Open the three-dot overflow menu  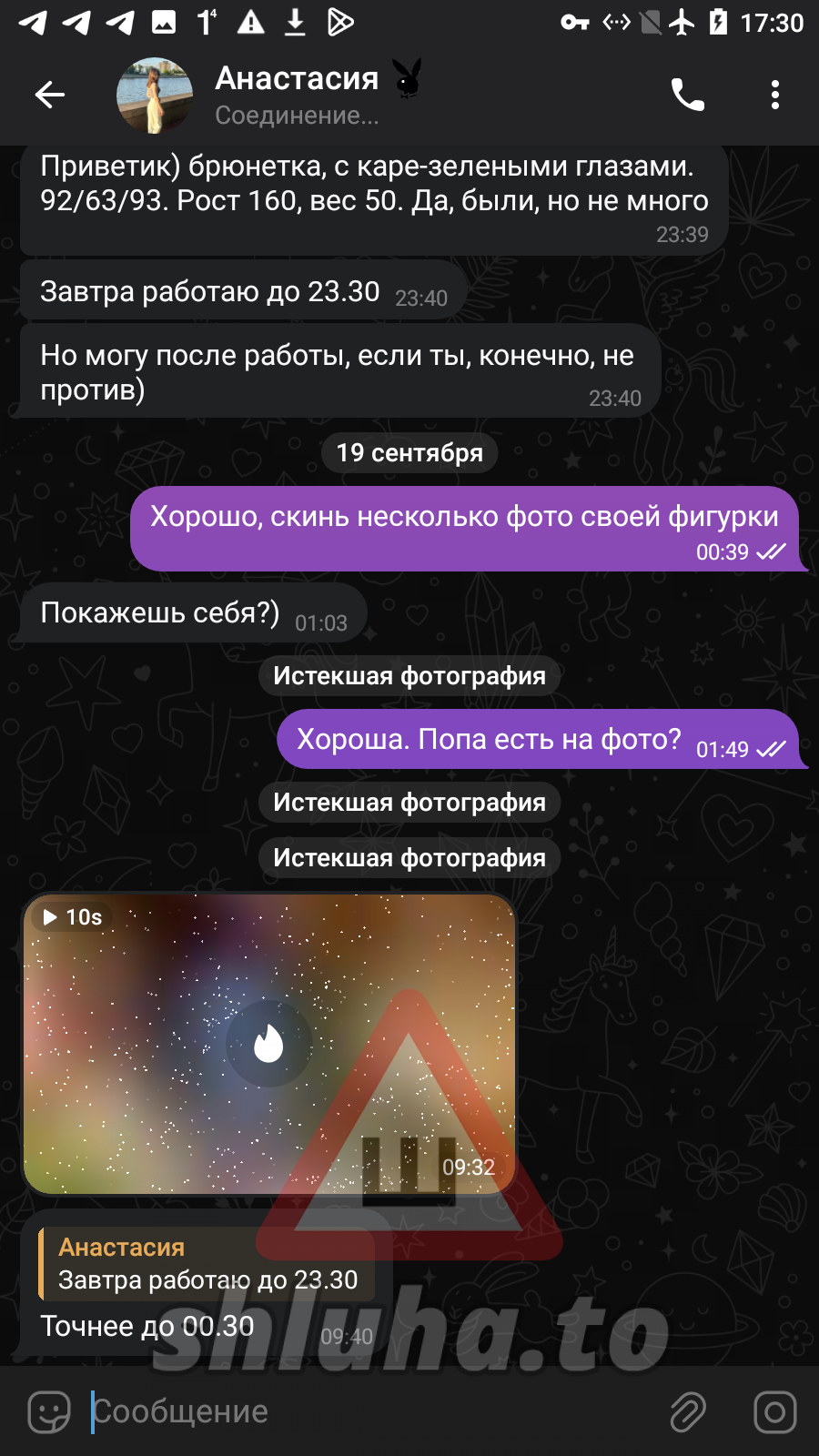pyautogui.click(x=774, y=95)
